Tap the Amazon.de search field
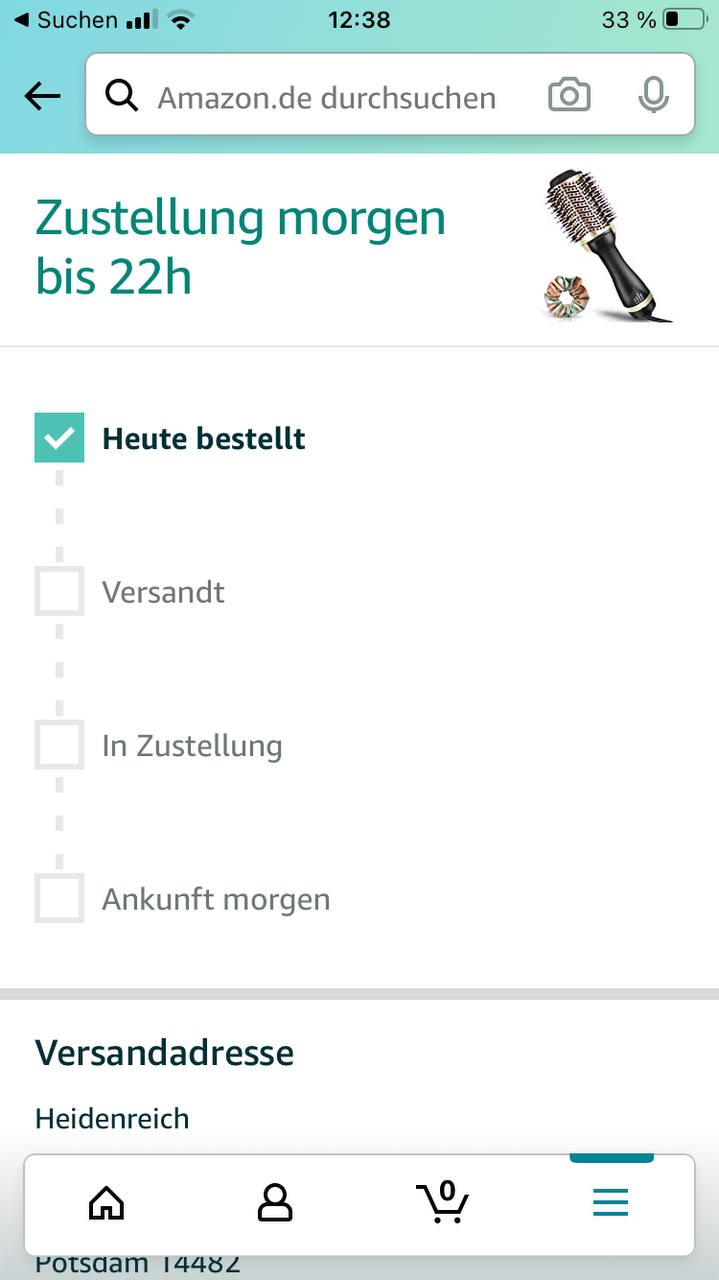 tap(326, 97)
